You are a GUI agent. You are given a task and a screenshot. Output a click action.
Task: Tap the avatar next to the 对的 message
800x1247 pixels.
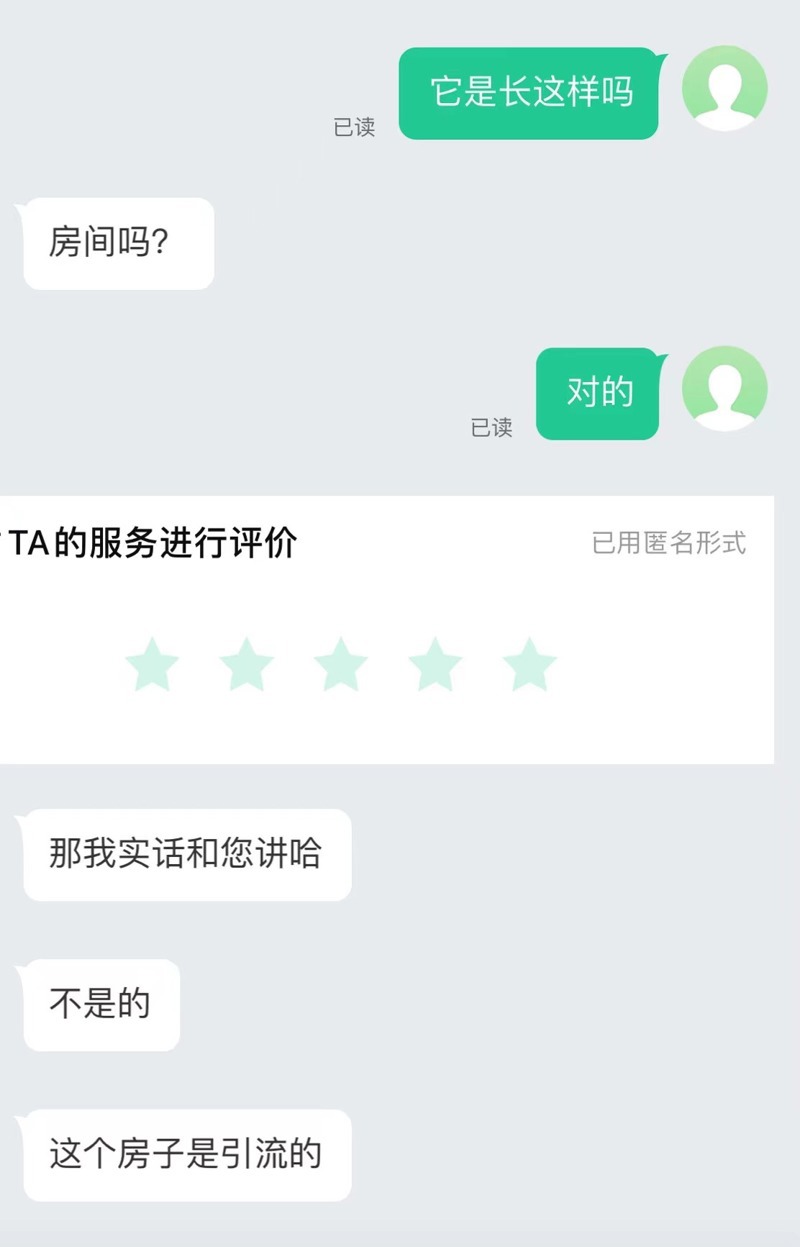(724, 389)
